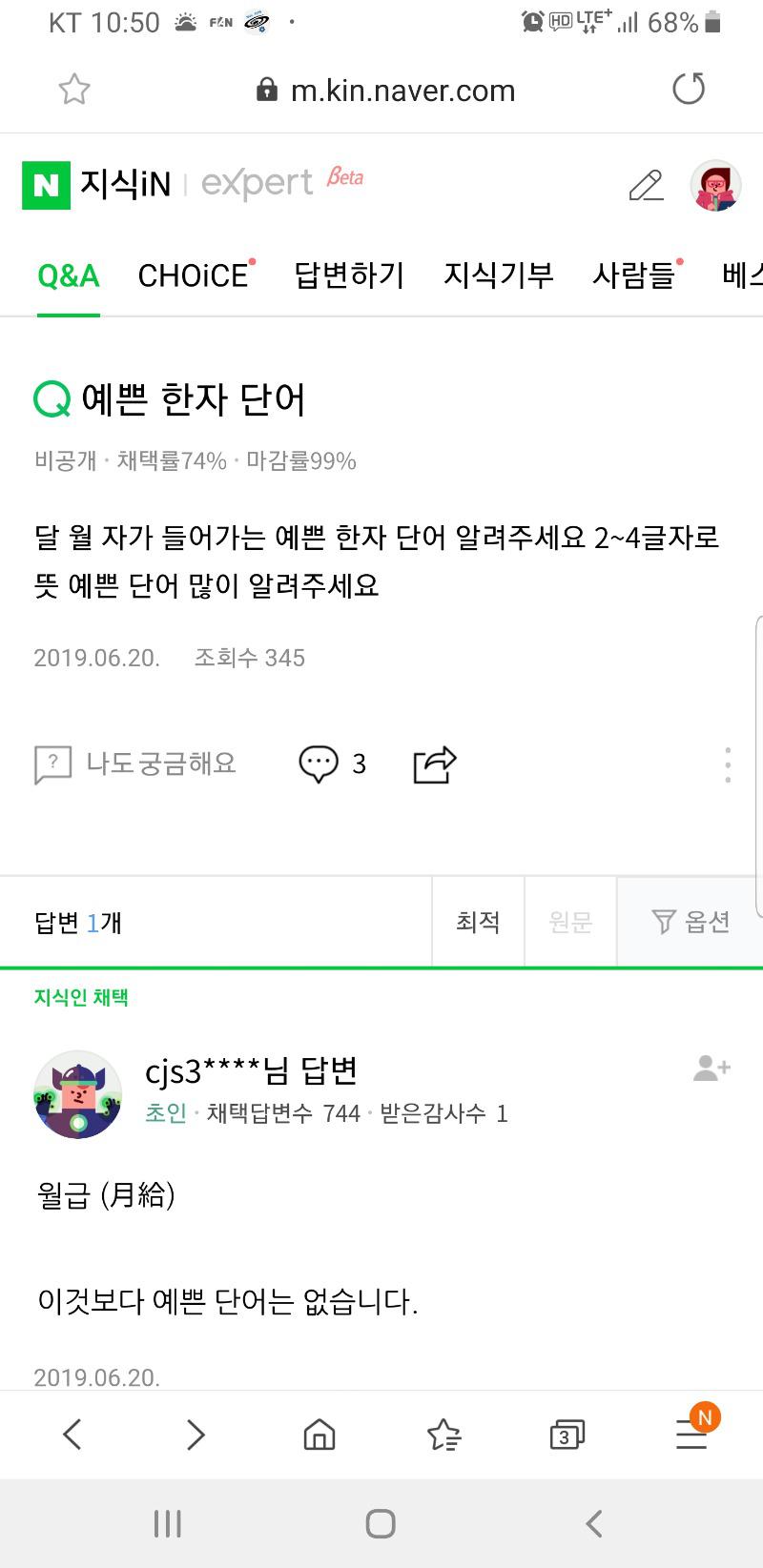Open the browser tabs showing 3
Screen dimensions: 763x1568
[x=567, y=1435]
